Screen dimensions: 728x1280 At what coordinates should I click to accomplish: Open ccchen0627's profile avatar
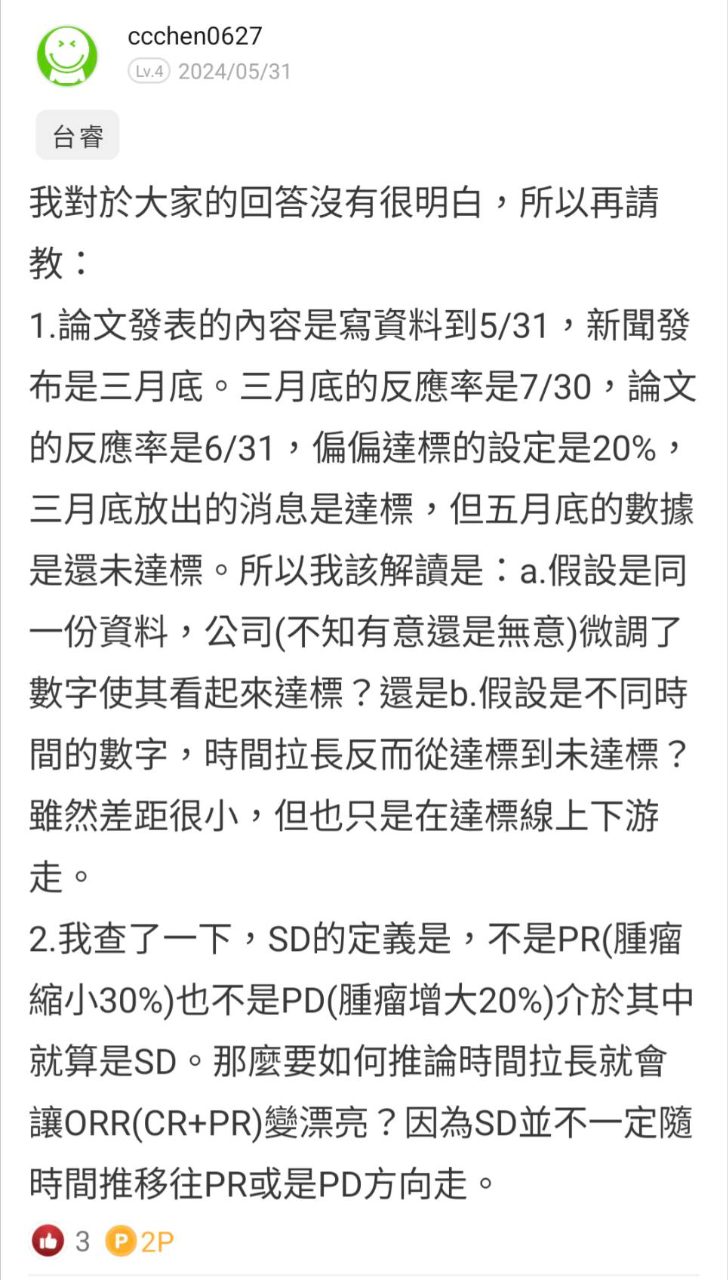click(67, 55)
